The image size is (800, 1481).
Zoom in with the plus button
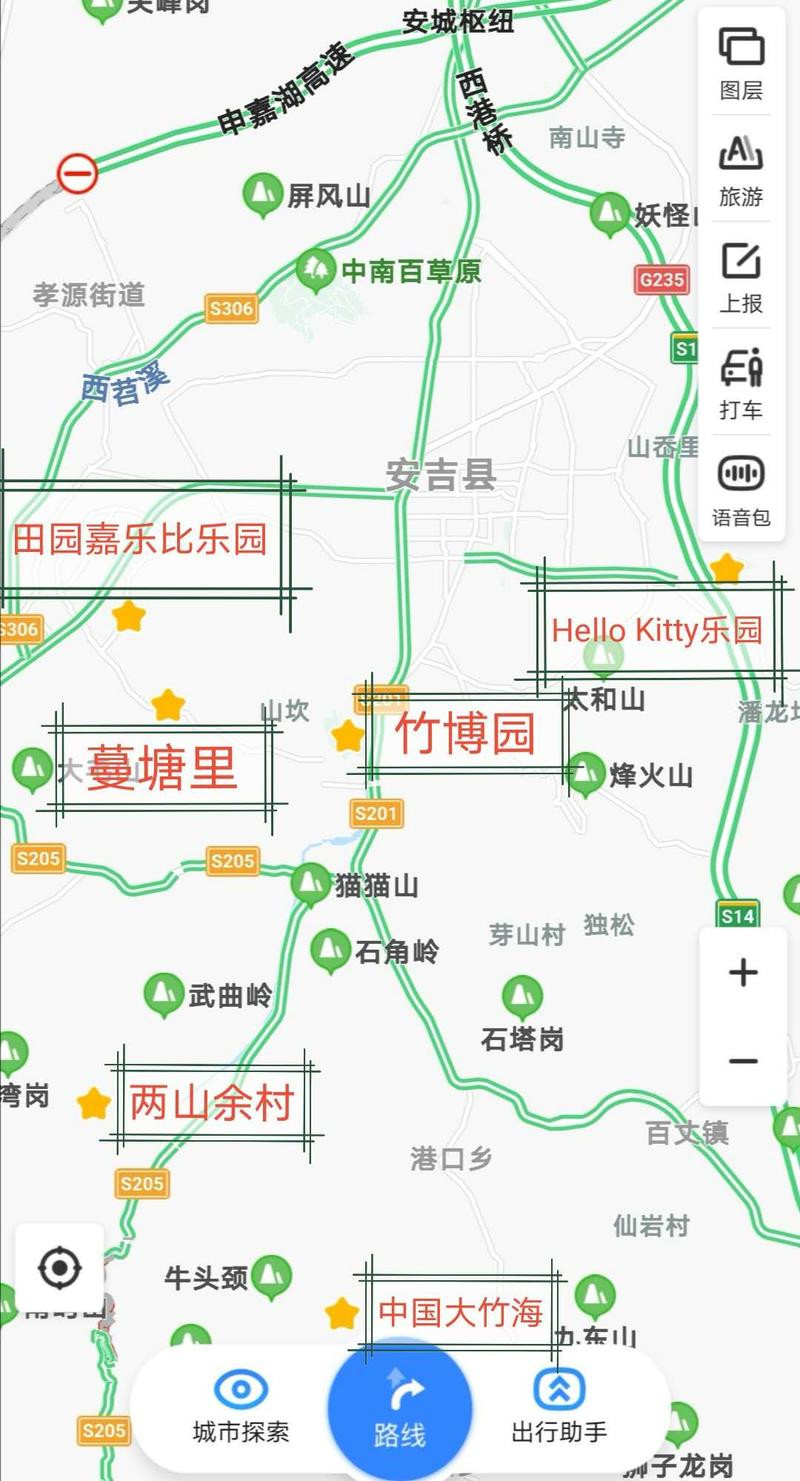point(742,972)
